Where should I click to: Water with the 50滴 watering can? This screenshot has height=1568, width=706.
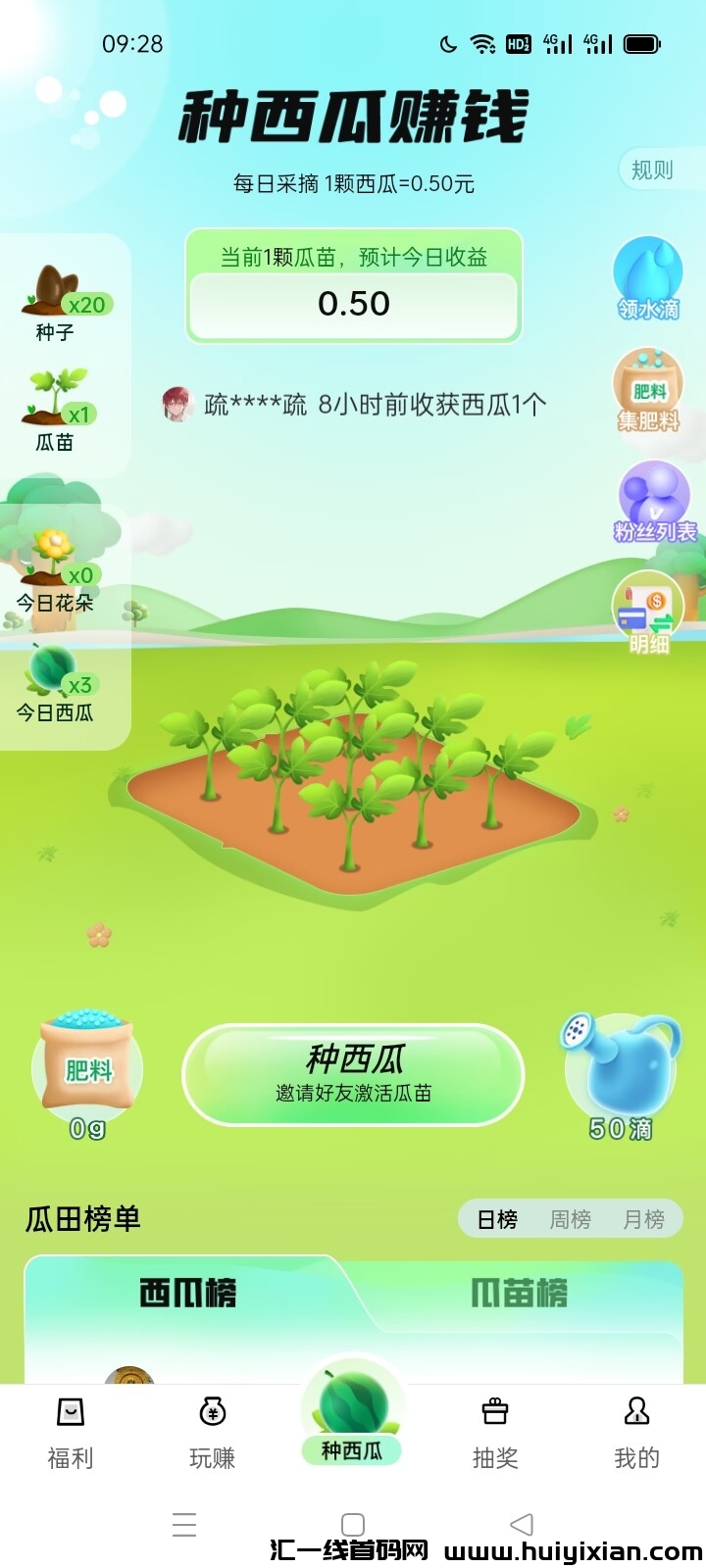[623, 1076]
